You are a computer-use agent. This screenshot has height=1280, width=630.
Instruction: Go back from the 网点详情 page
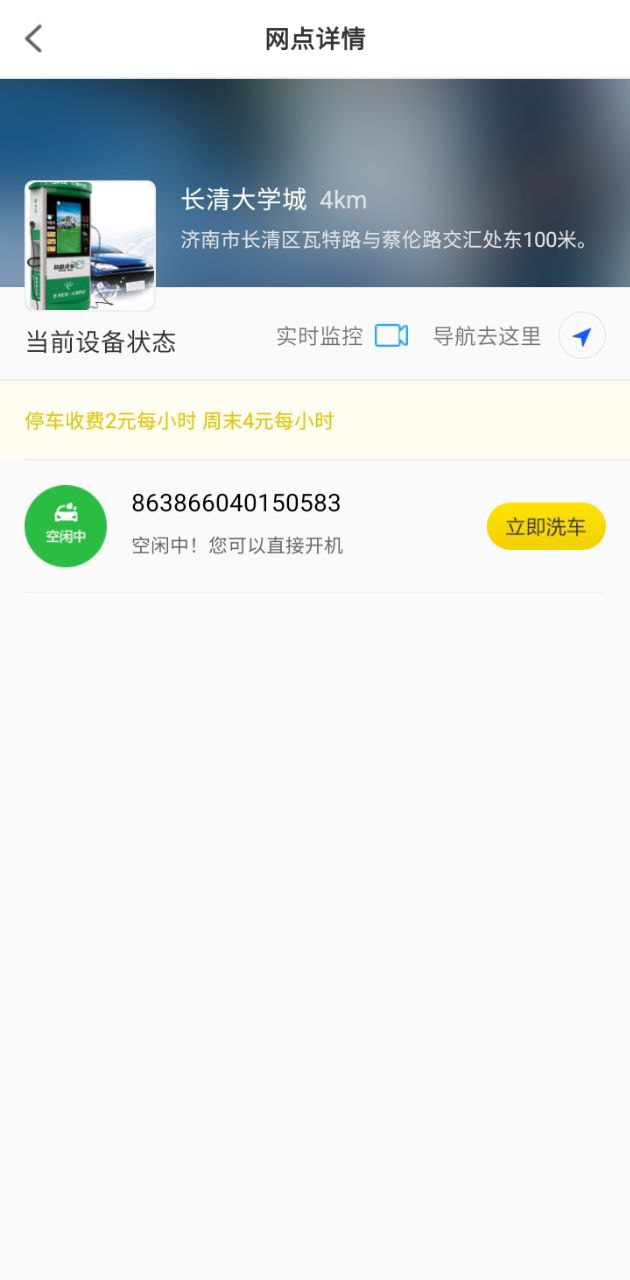point(34,39)
